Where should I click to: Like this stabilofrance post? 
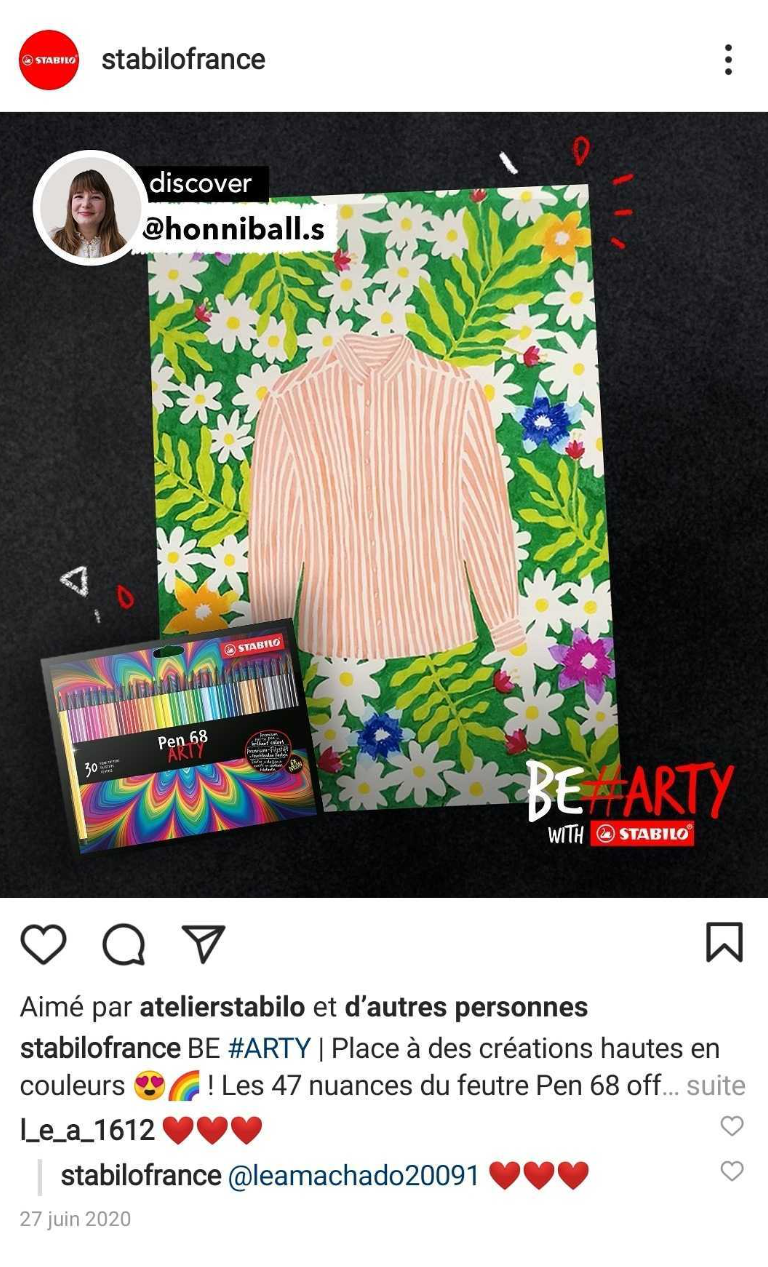point(43,943)
